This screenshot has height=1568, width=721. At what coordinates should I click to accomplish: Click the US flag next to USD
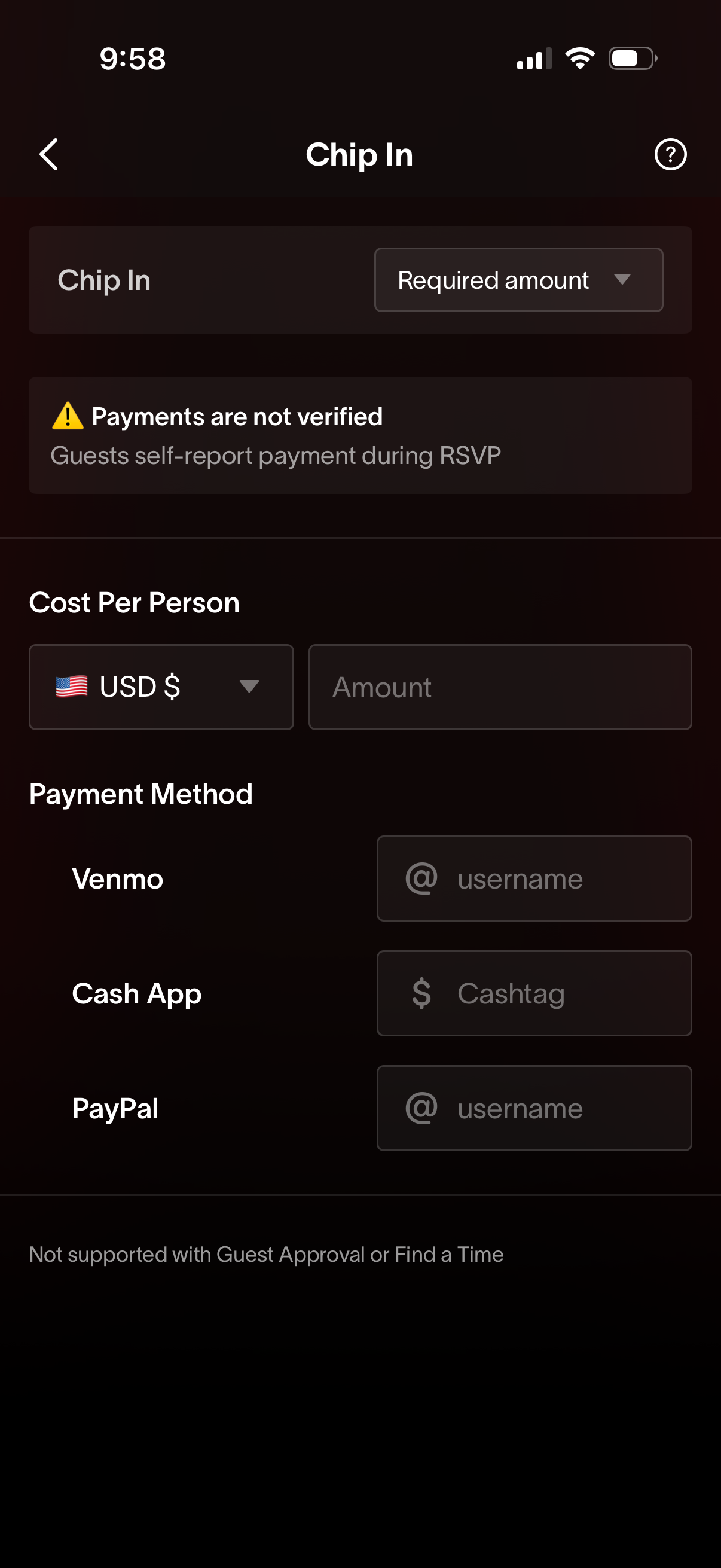(73, 687)
